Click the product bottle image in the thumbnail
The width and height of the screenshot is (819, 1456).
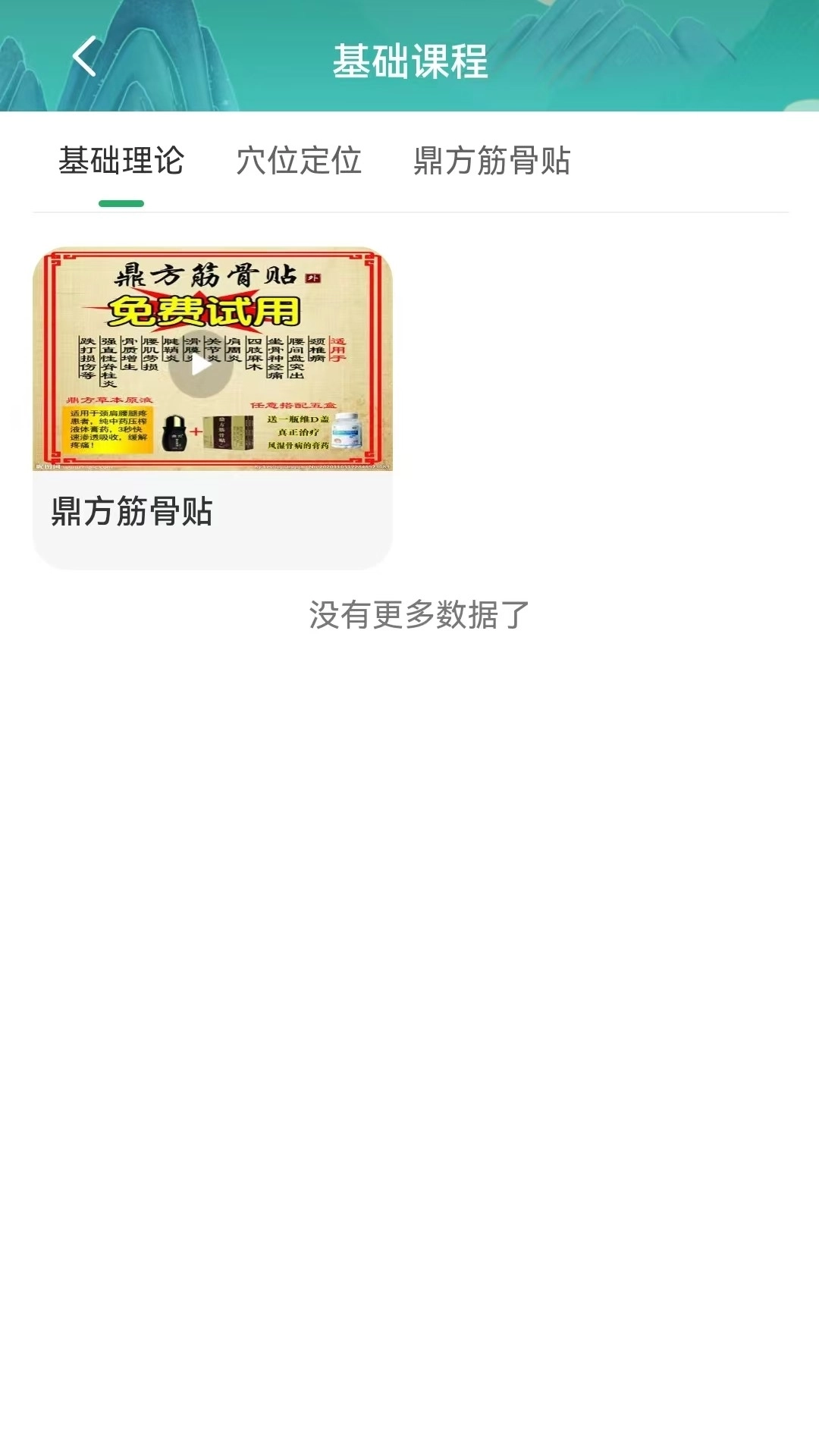[x=173, y=434]
